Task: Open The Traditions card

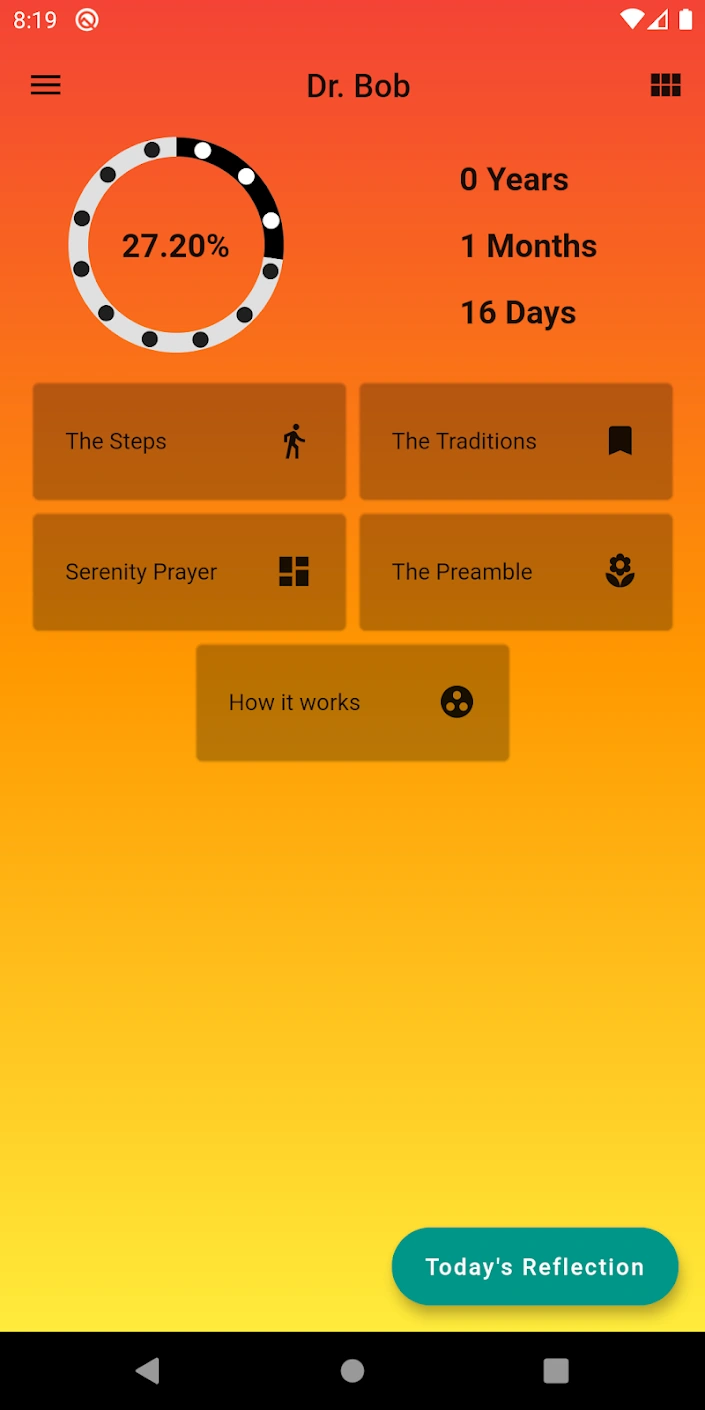Action: tap(515, 441)
